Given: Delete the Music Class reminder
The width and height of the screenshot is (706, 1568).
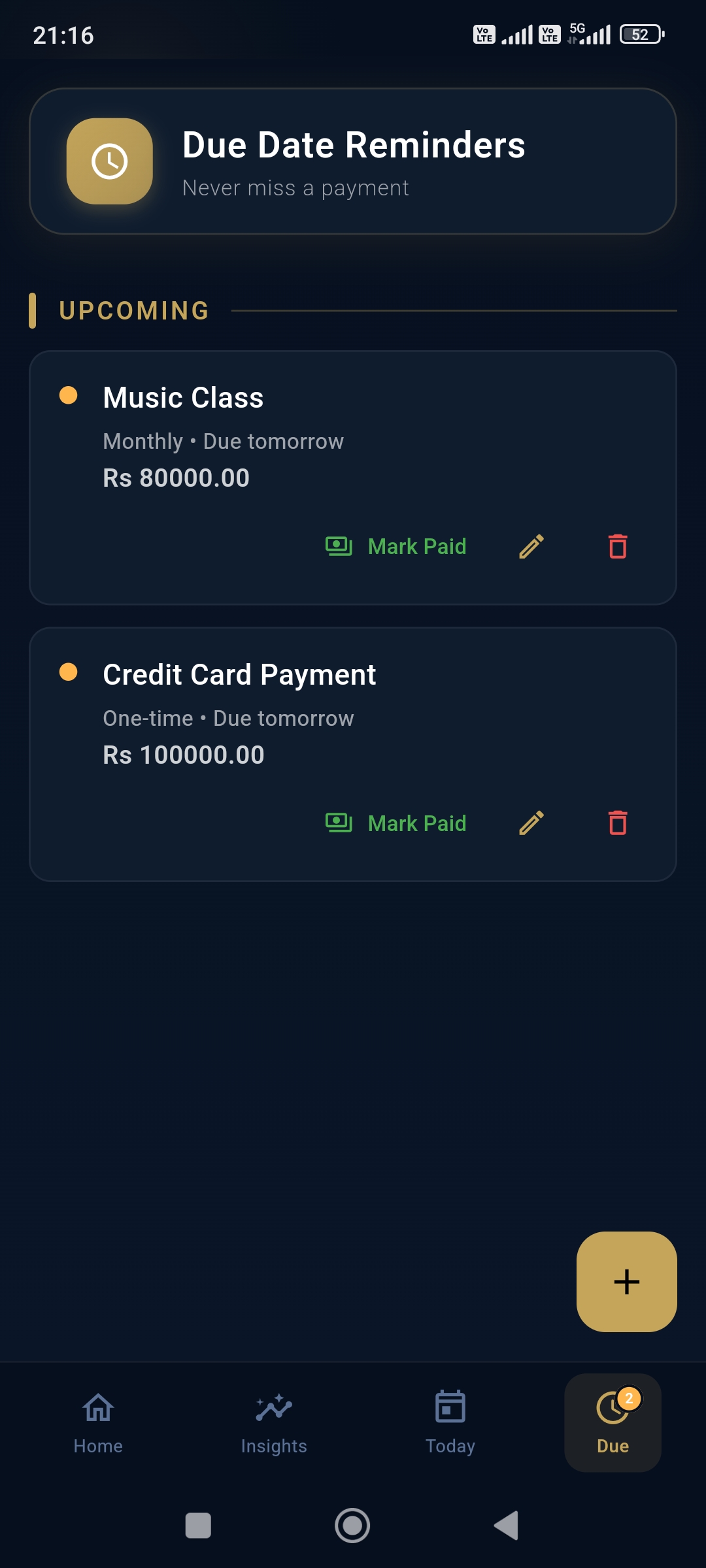Looking at the screenshot, I should 618,546.
